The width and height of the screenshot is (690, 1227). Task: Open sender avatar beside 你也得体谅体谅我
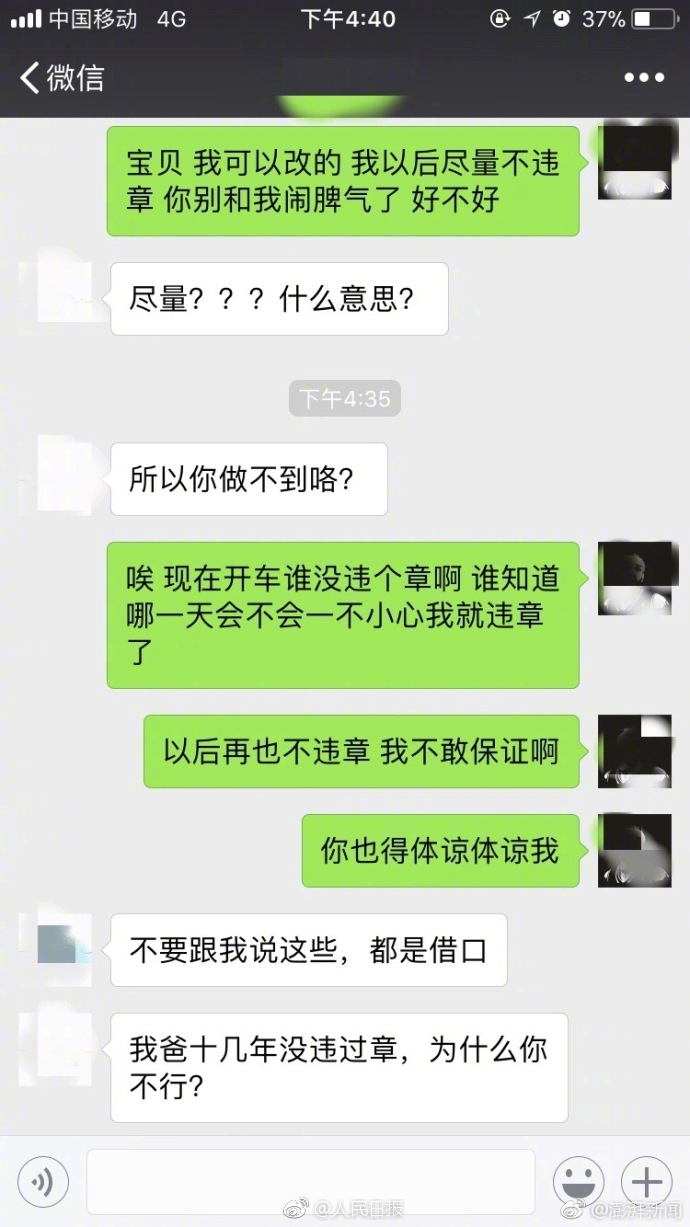[x=634, y=851]
